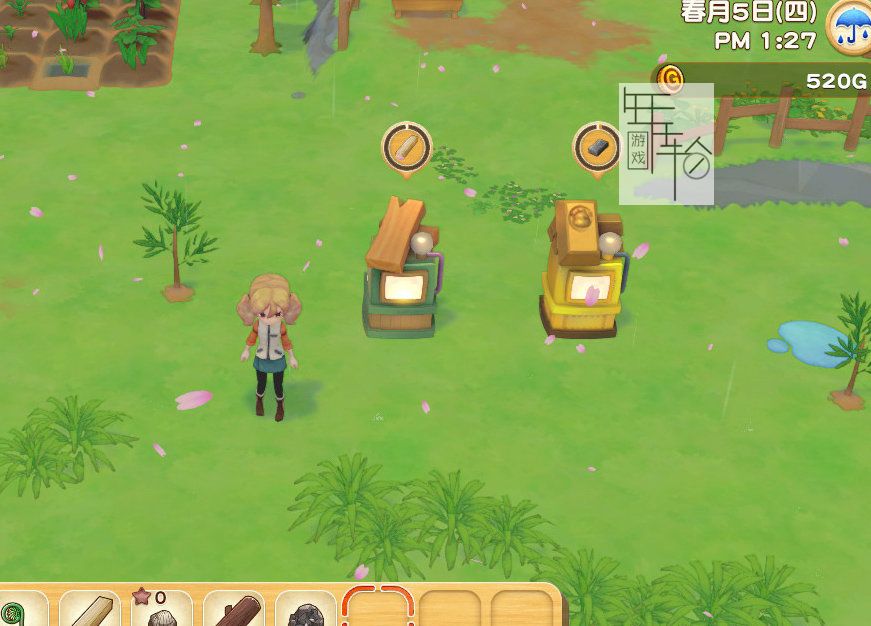Collect lumber from the wood maker bubble

tap(406, 148)
